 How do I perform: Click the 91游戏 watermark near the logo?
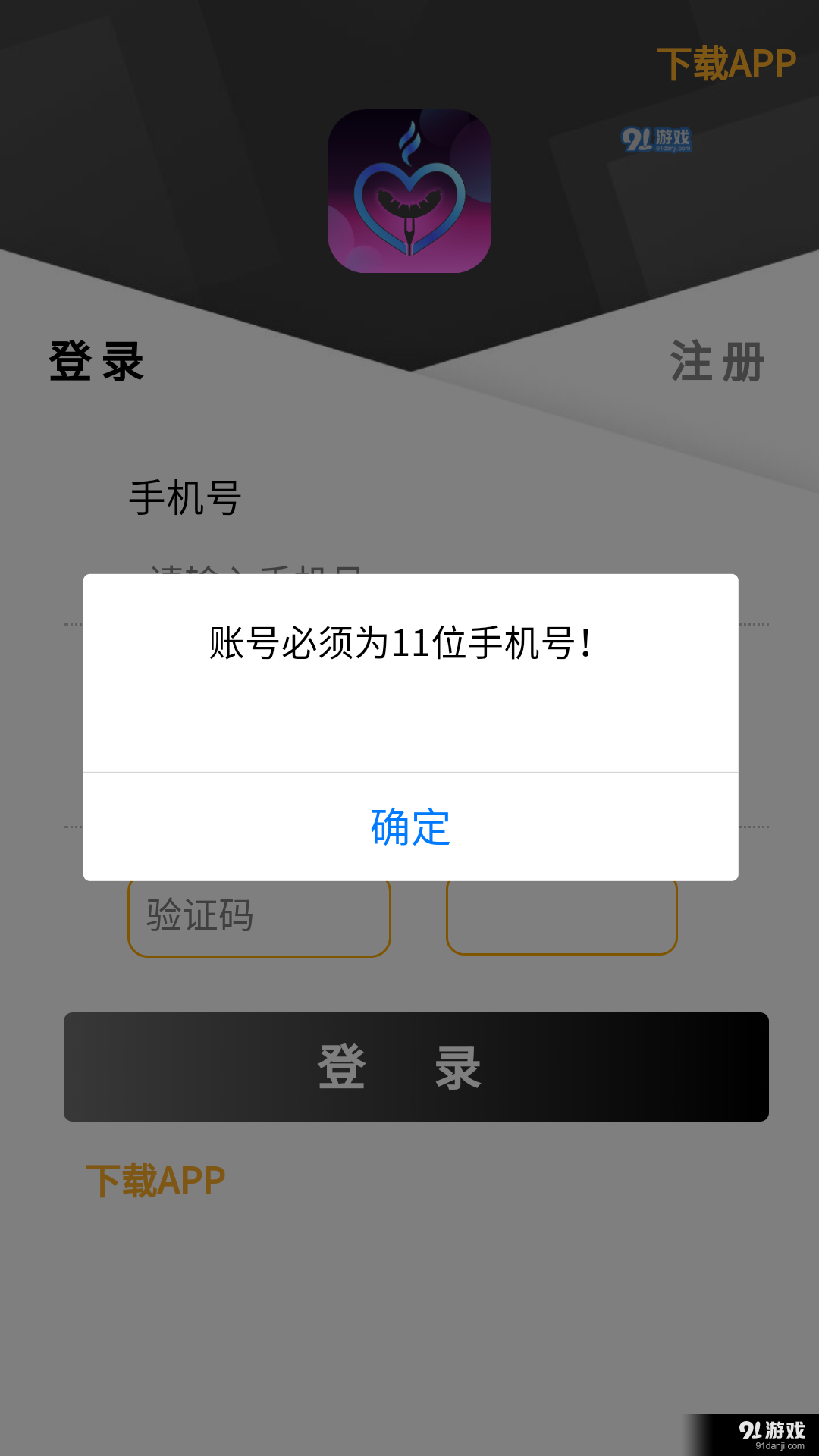(657, 140)
